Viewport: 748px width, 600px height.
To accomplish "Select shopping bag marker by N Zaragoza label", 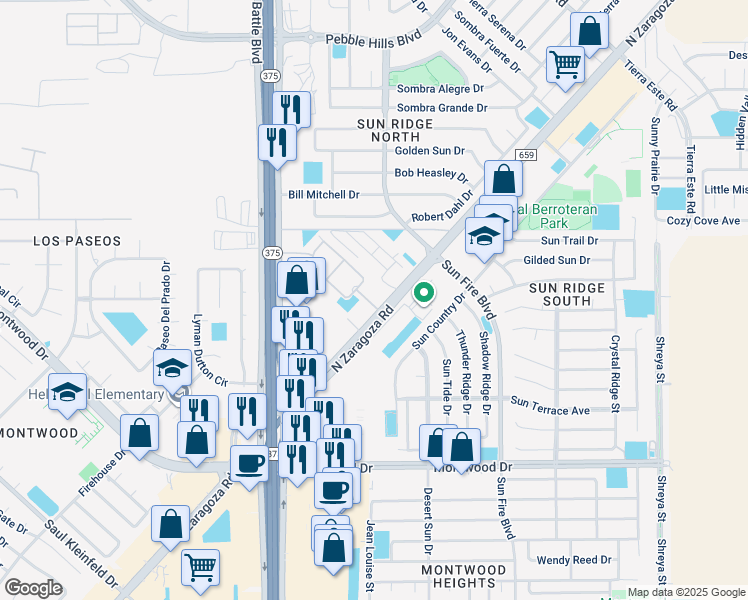I will [590, 32].
